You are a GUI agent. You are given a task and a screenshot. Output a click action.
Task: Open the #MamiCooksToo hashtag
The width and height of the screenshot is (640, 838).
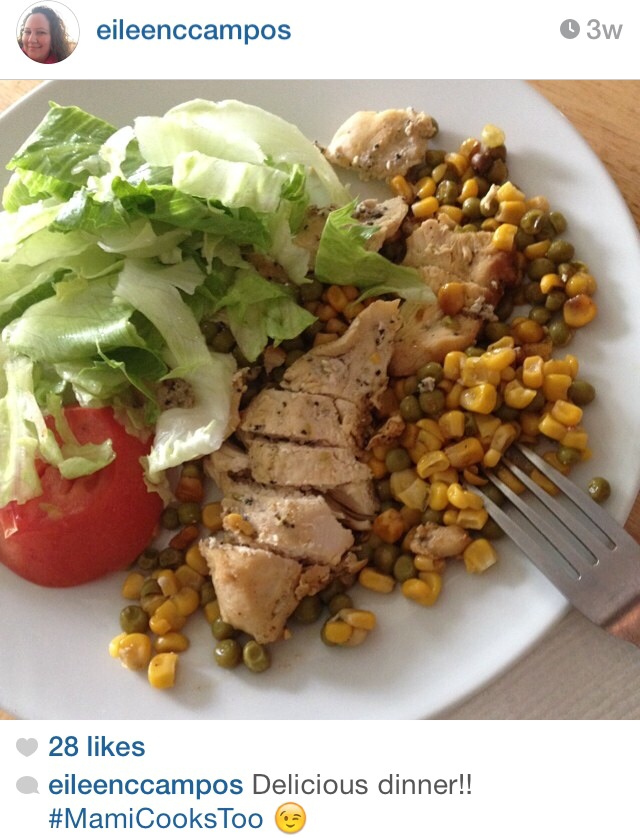(x=155, y=819)
